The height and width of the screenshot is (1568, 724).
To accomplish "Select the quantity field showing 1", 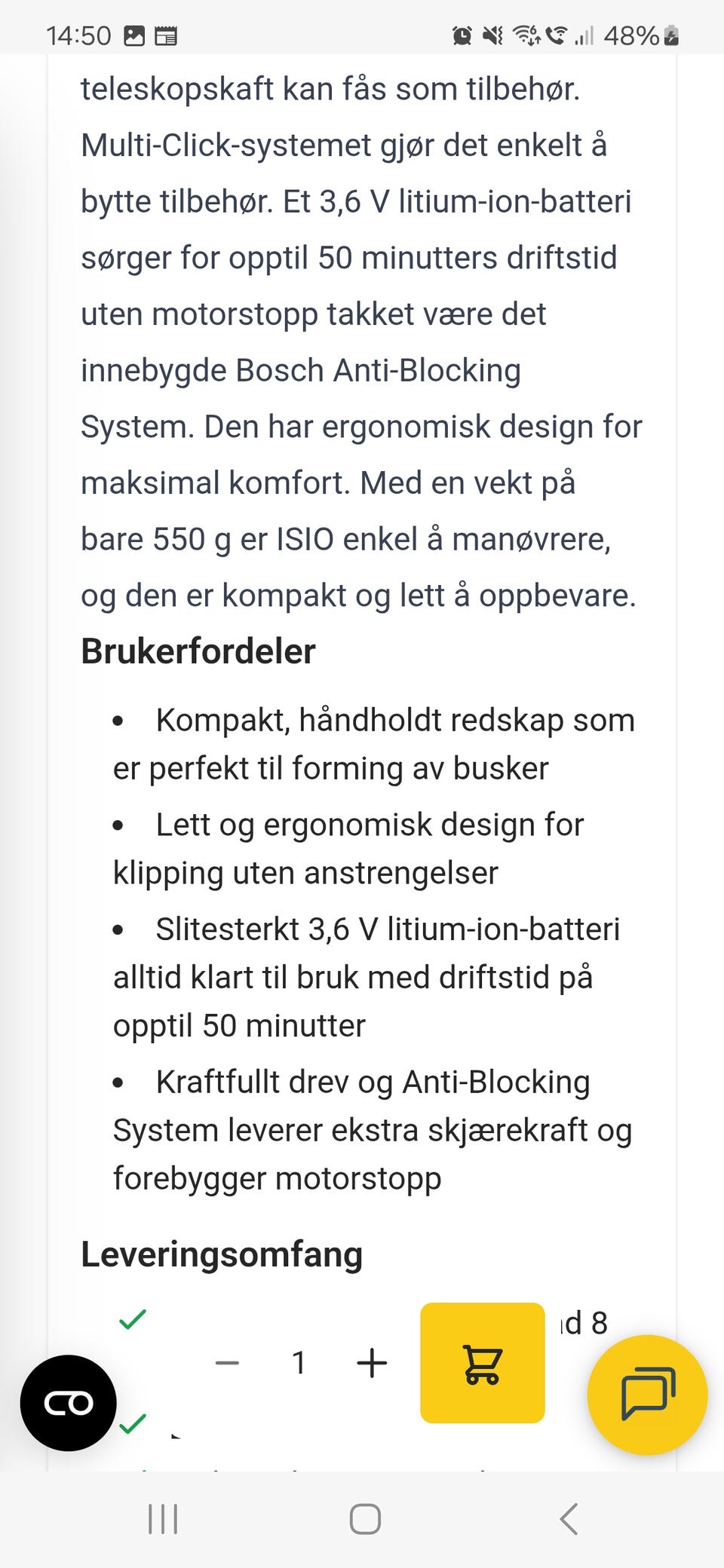I will click(x=299, y=1361).
